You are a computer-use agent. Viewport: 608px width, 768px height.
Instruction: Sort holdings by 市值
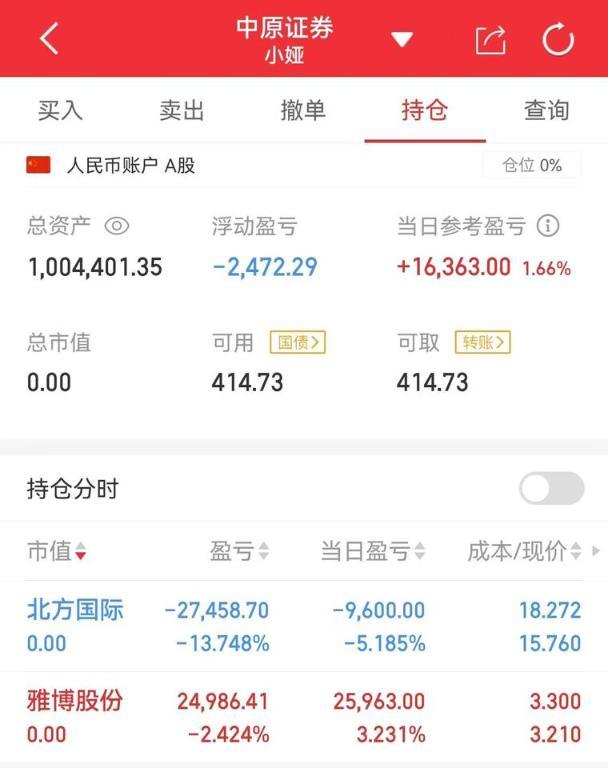57,551
